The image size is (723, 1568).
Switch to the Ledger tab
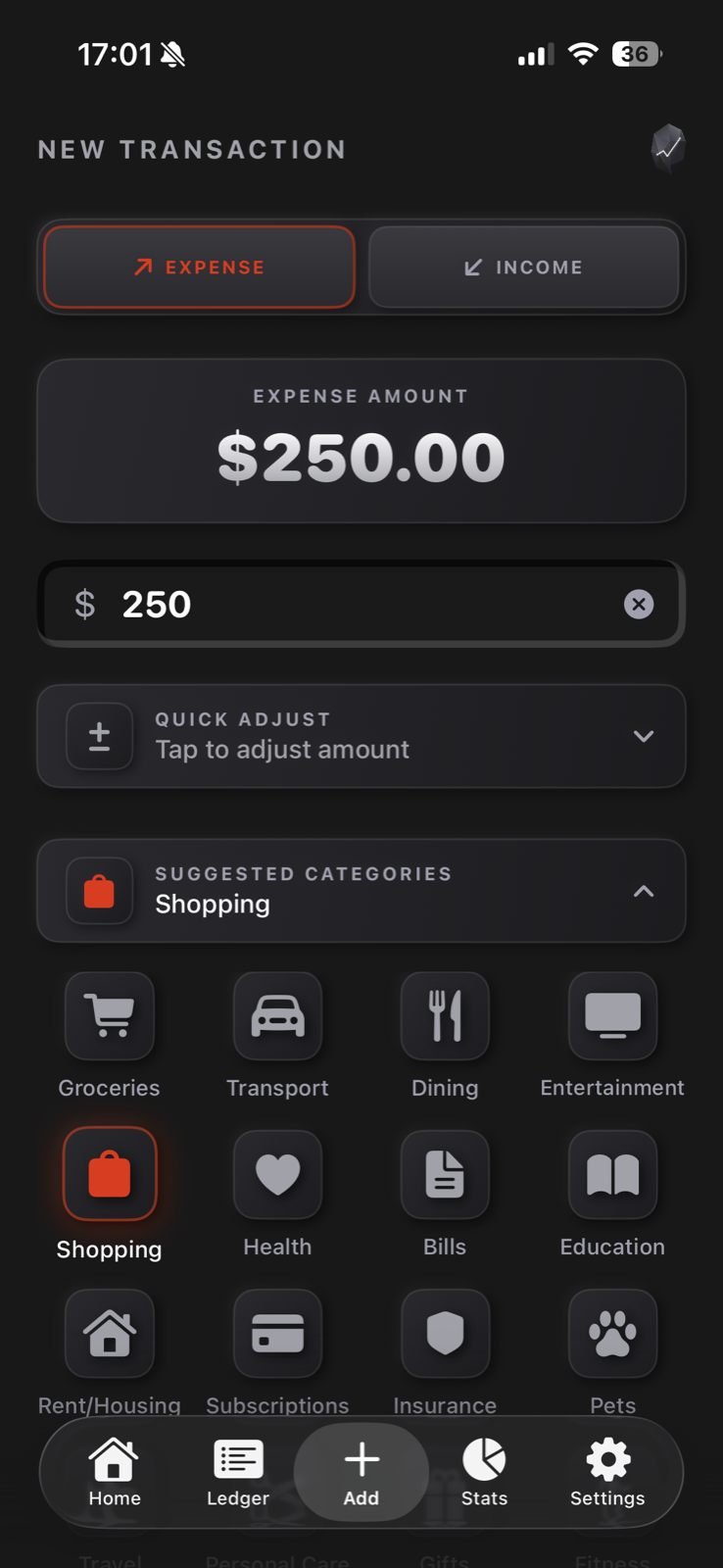(x=237, y=1470)
